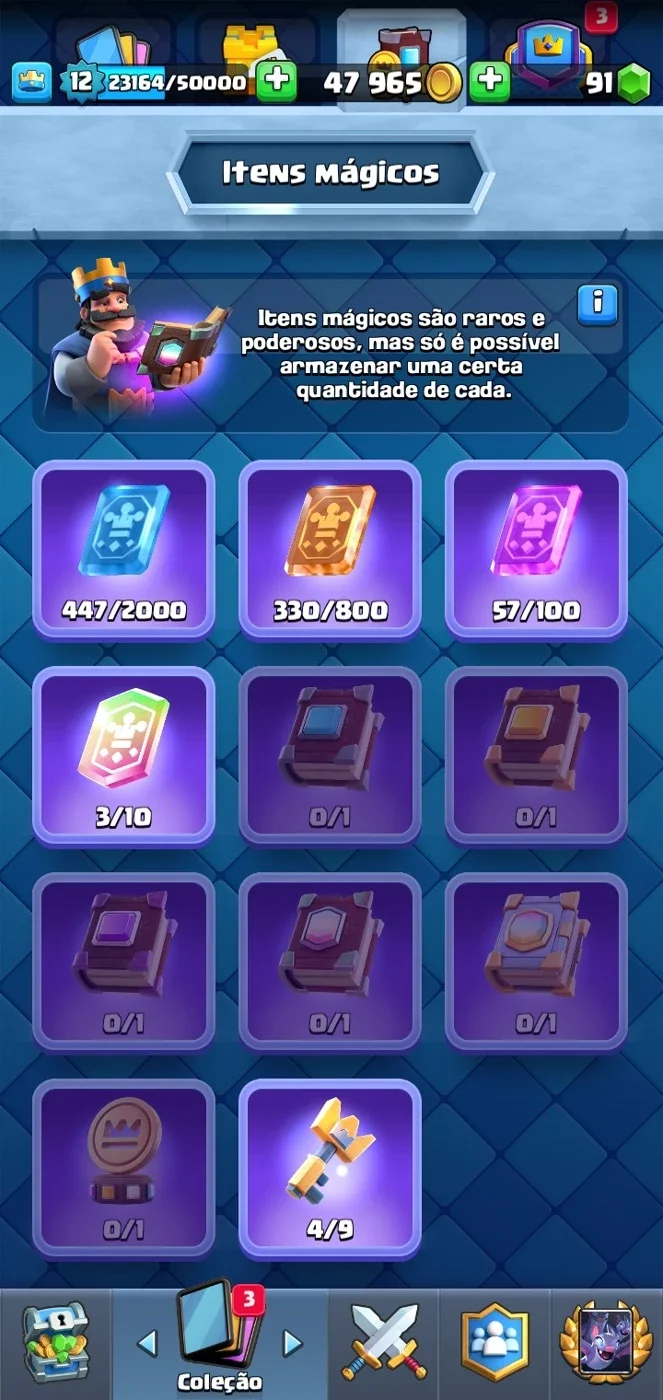Image resolution: width=663 pixels, height=1400 pixels.
Task: Tap the blue info button
Action: coord(598,301)
